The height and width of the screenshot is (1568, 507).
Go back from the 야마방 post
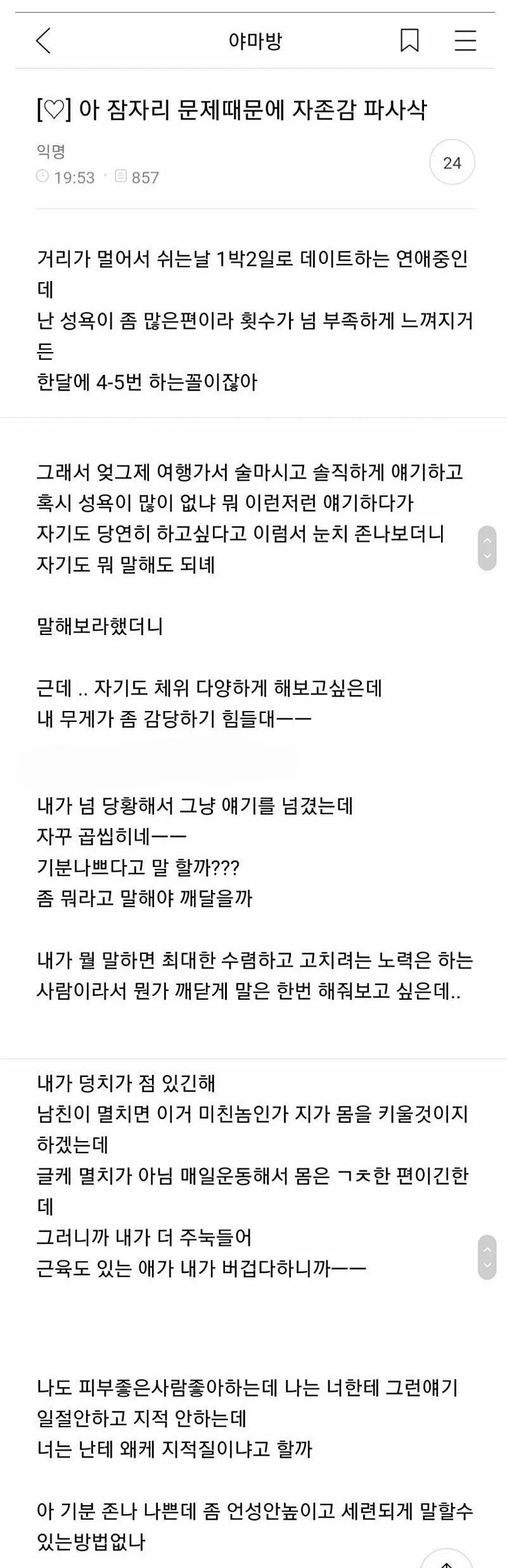coord(43,41)
